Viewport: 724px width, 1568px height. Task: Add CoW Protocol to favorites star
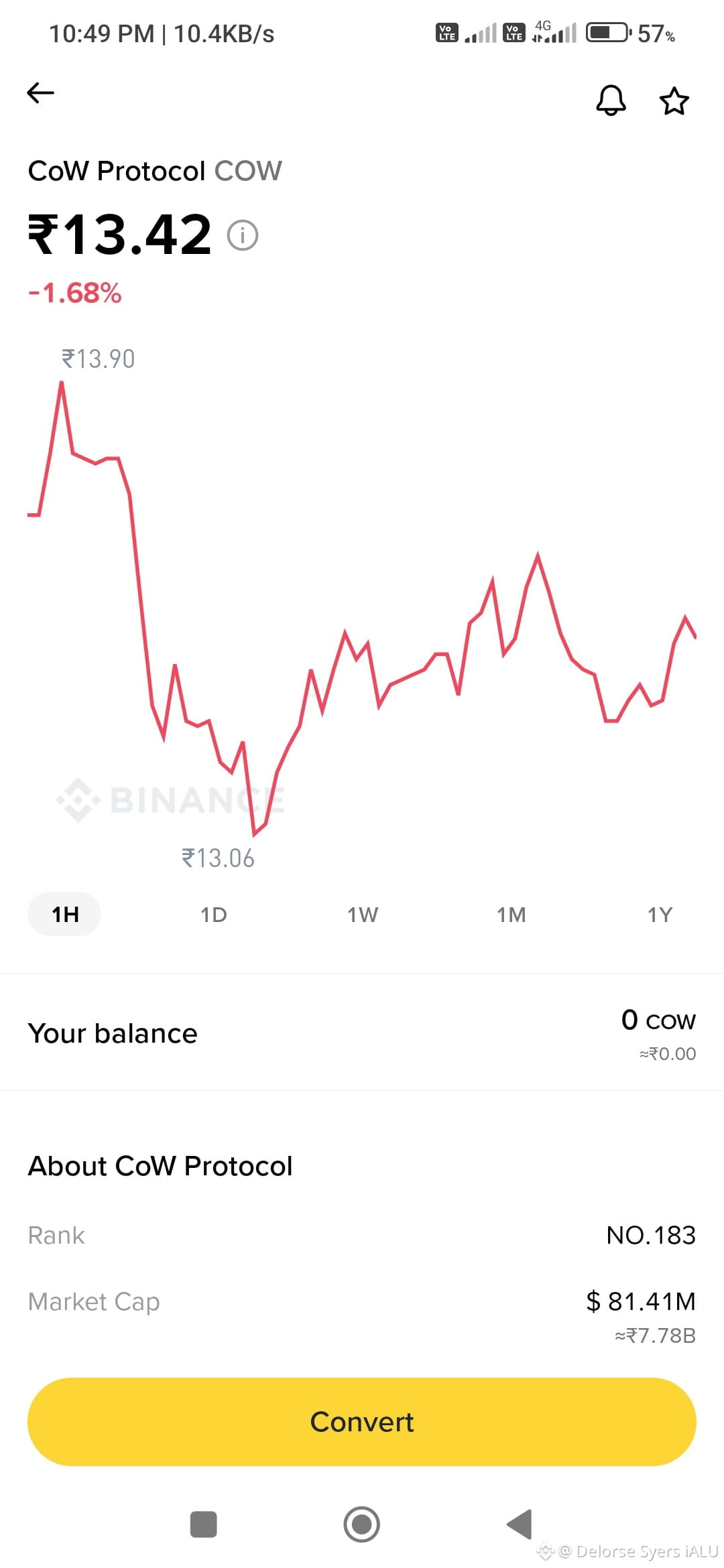(674, 101)
